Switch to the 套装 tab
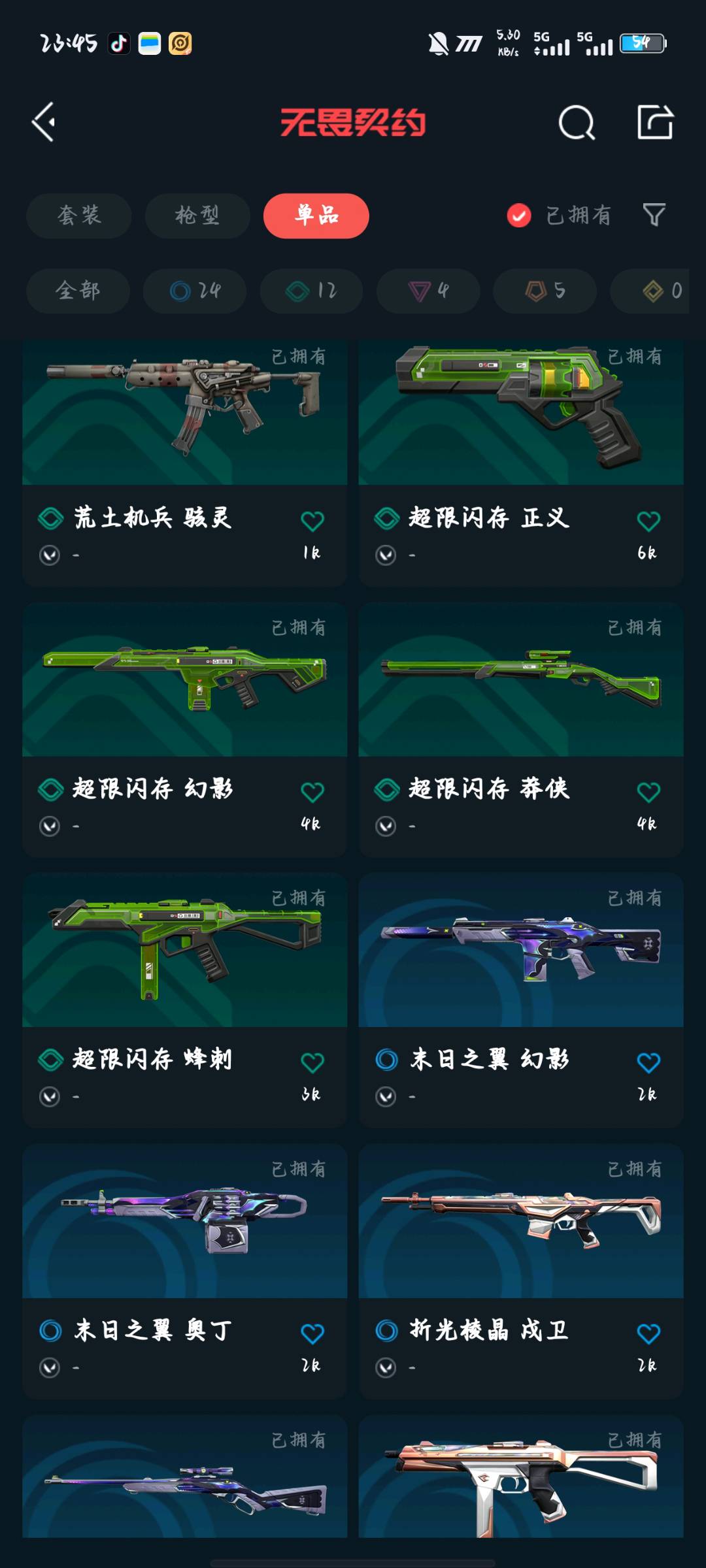 pyautogui.click(x=79, y=216)
